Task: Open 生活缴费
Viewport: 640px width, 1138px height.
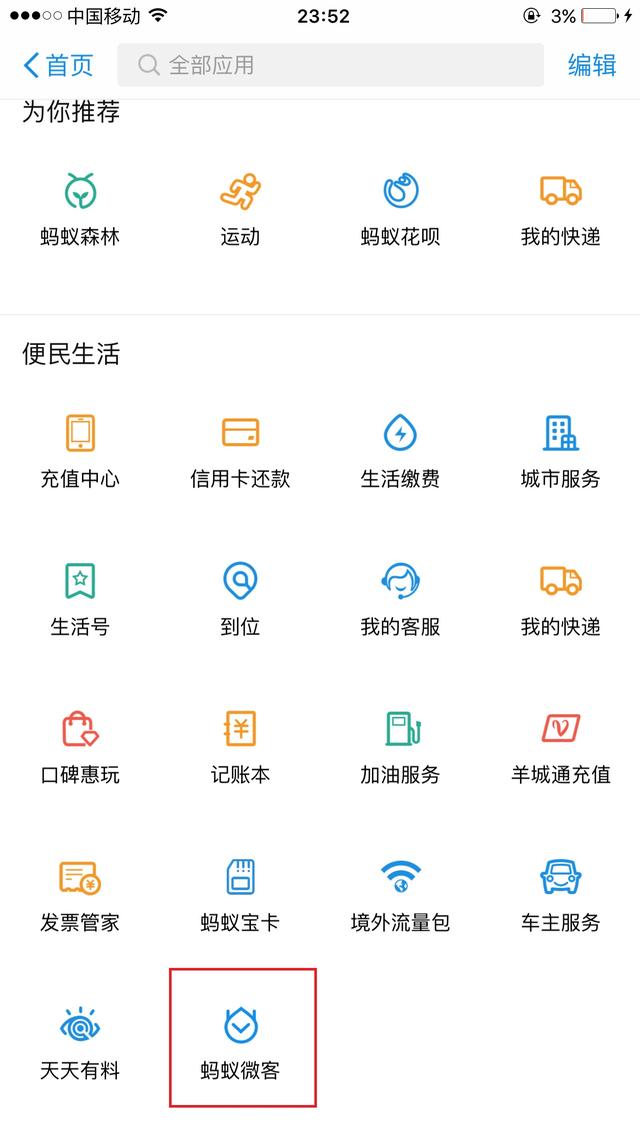Action: (x=400, y=450)
